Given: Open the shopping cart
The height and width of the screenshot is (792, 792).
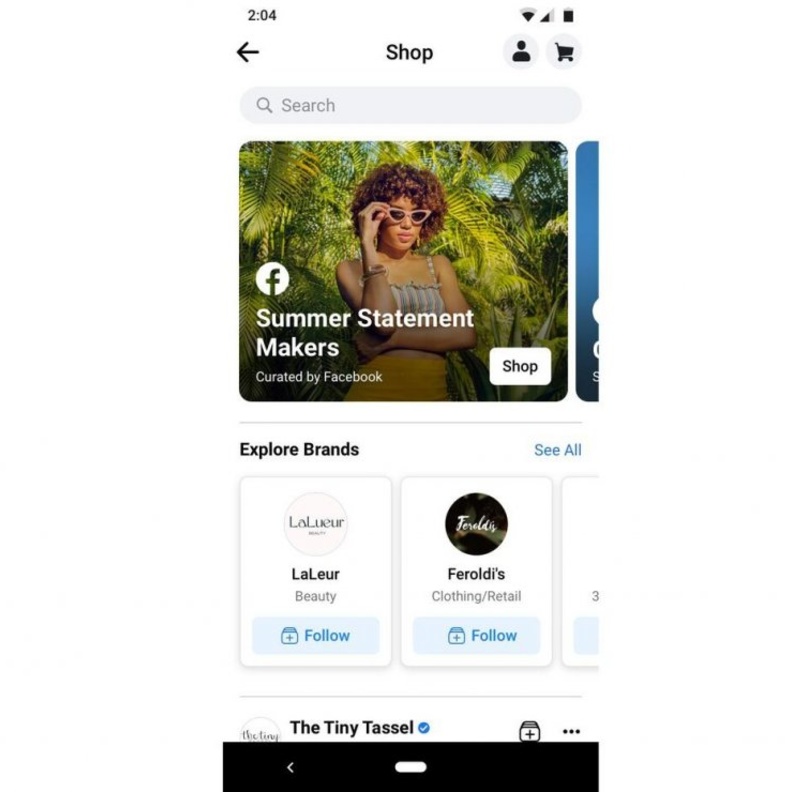Looking at the screenshot, I should [x=564, y=52].
